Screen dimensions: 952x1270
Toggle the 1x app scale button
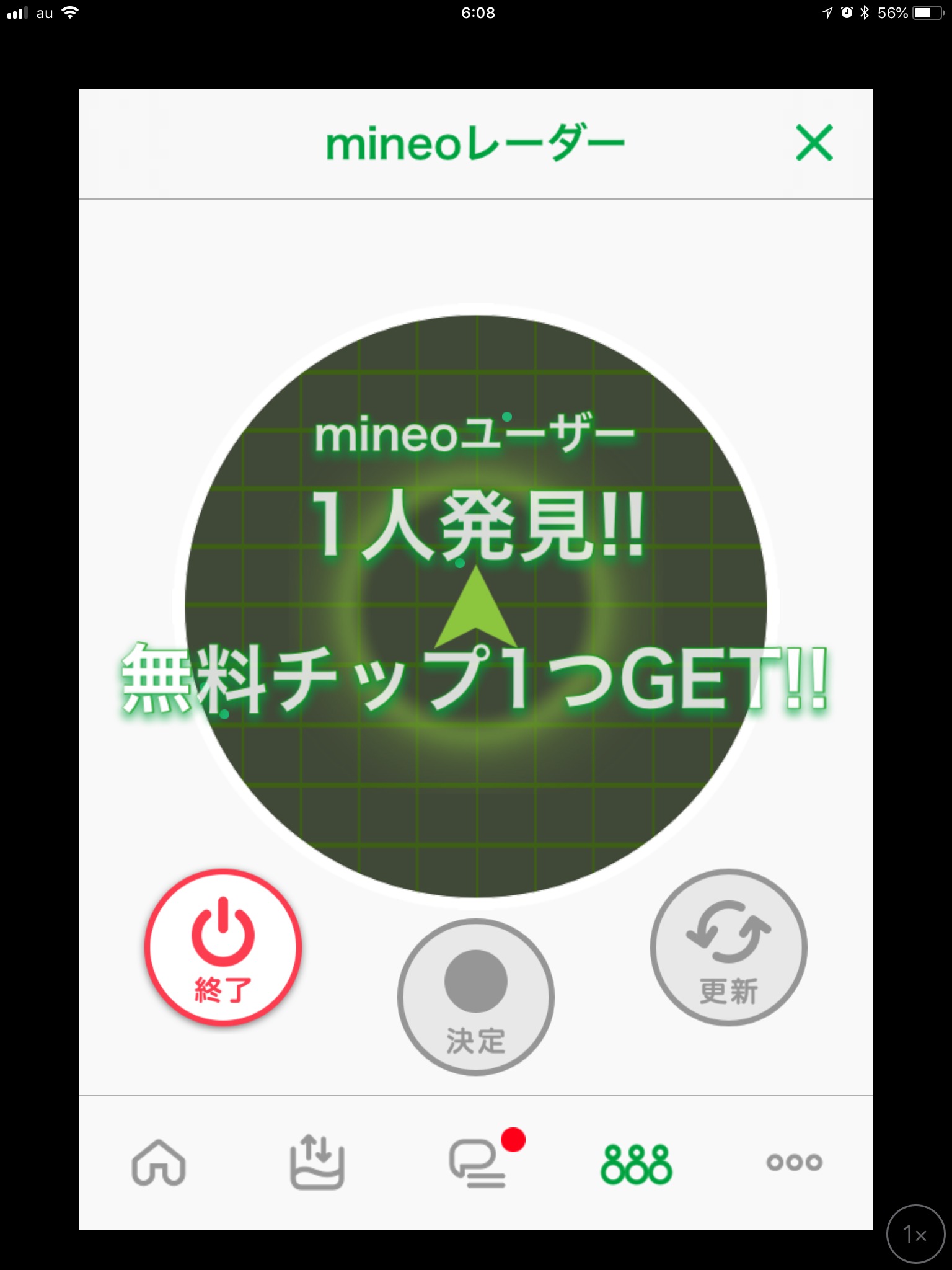[x=915, y=1234]
